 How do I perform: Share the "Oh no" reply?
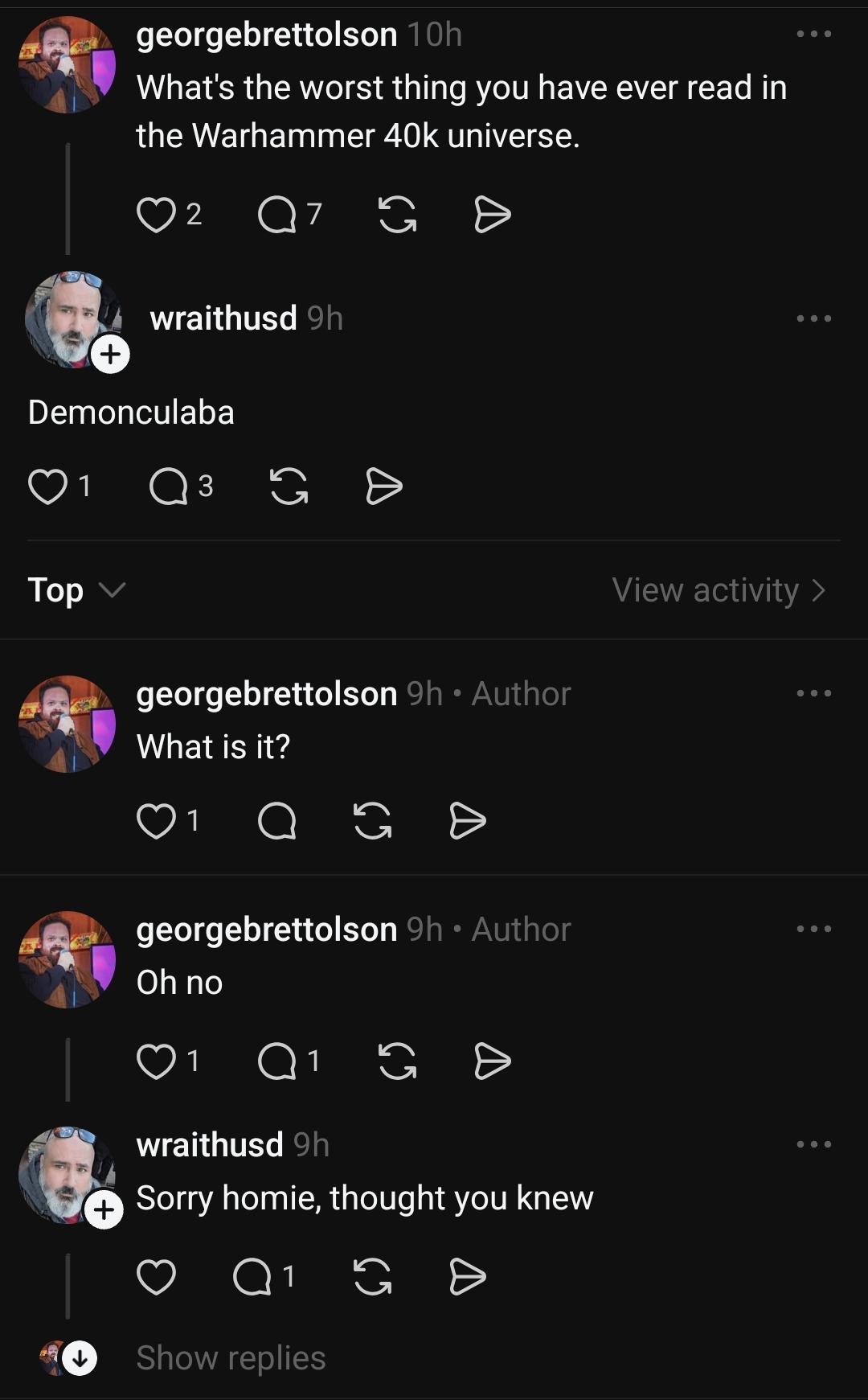point(492,1061)
